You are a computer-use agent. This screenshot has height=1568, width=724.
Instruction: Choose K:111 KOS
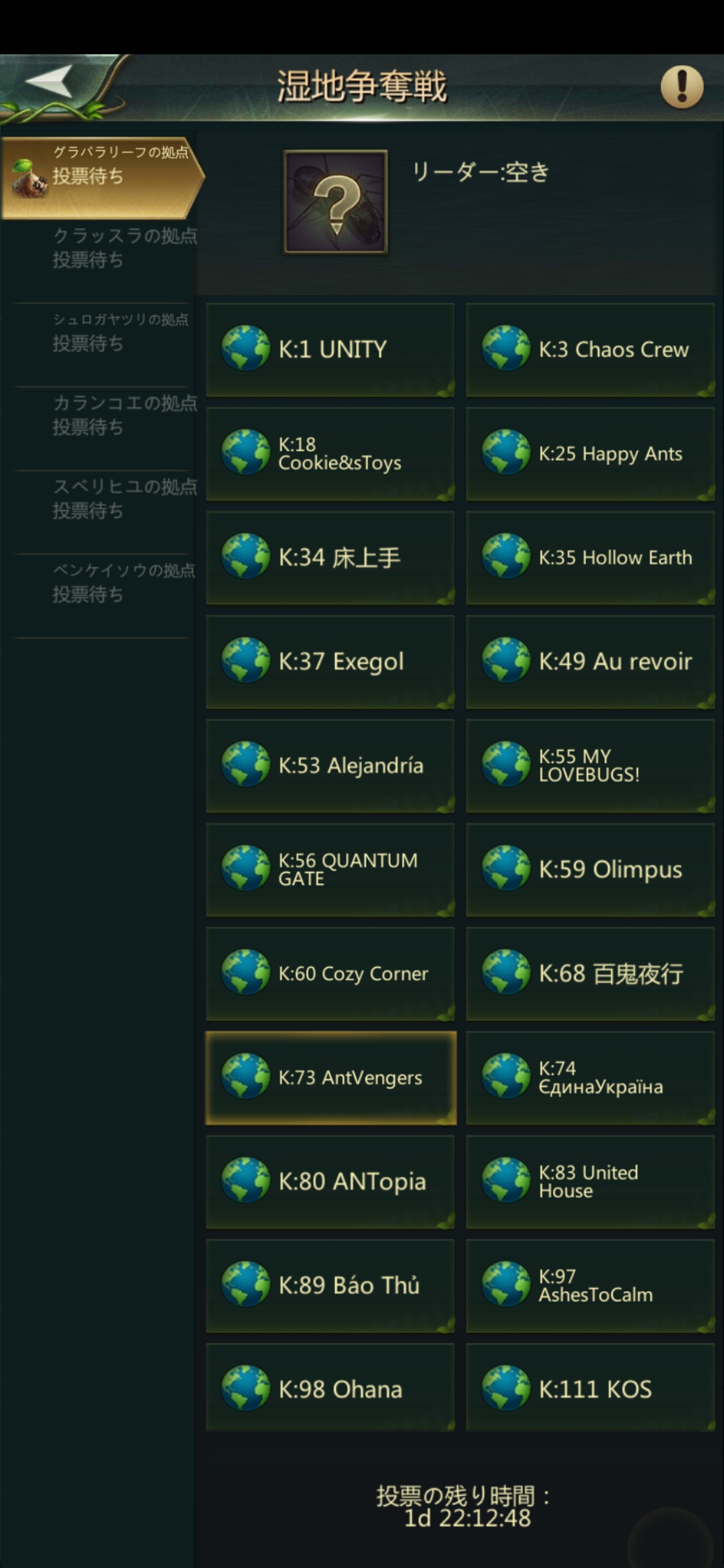[590, 1389]
